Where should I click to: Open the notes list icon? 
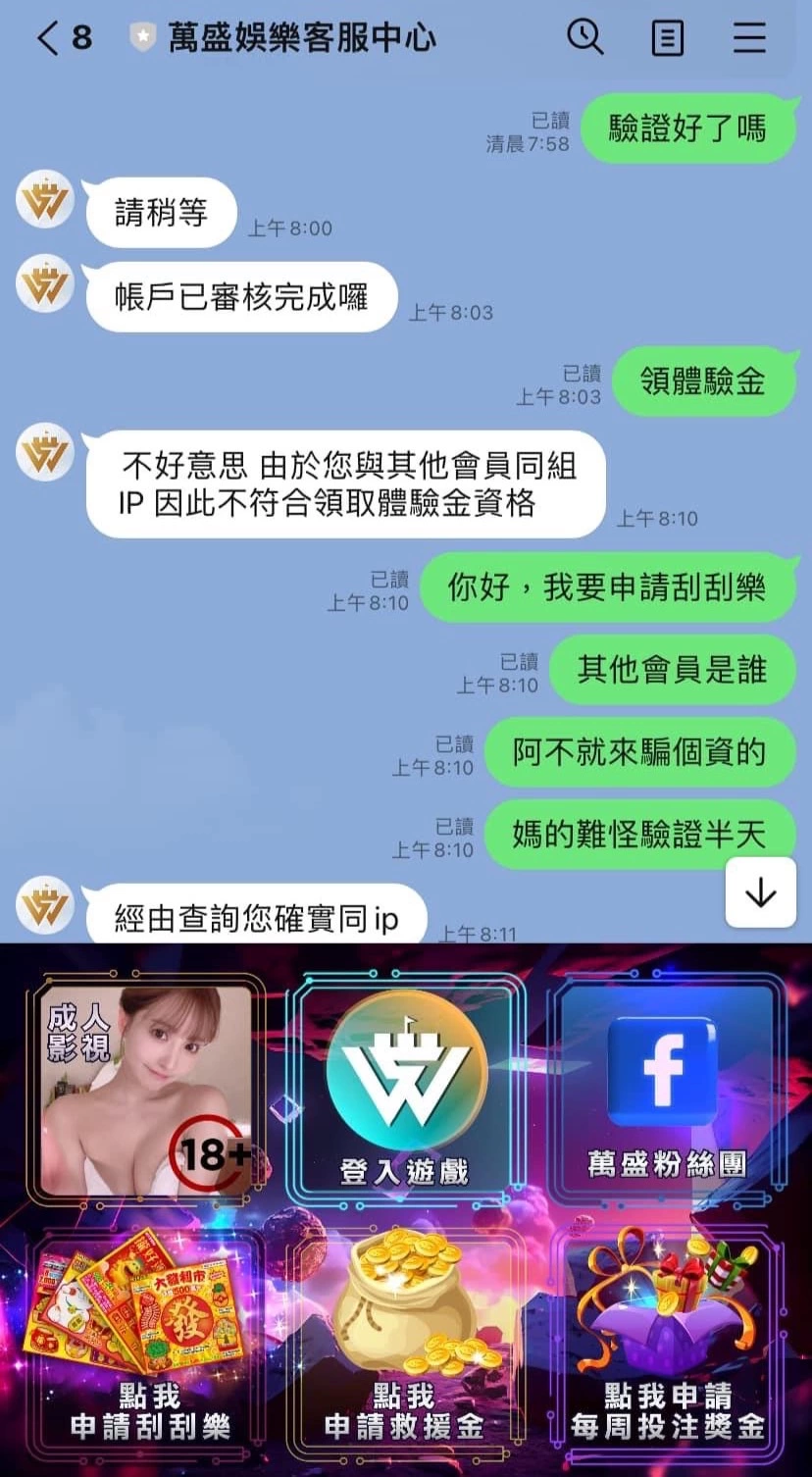point(667,38)
